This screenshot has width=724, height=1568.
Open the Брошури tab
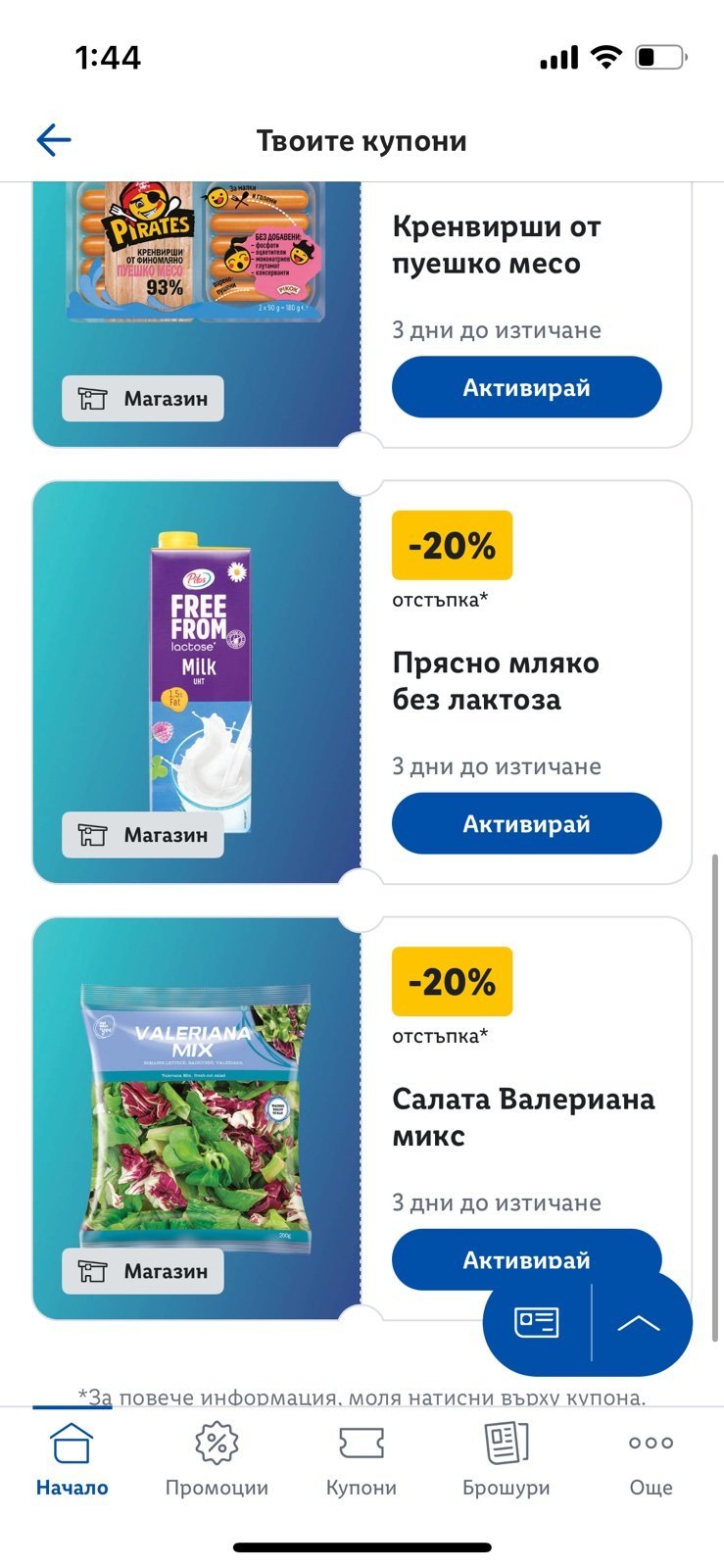(507, 1460)
